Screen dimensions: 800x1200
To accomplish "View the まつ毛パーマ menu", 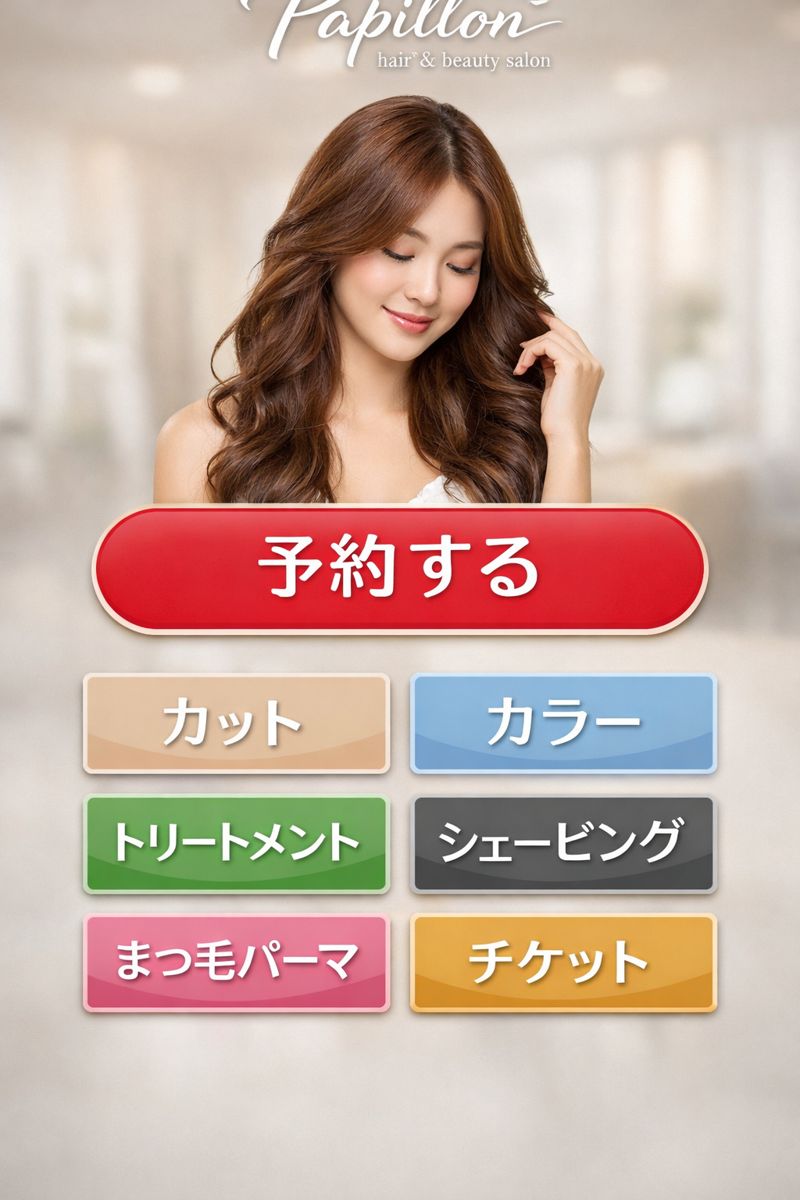I will pos(236,963).
